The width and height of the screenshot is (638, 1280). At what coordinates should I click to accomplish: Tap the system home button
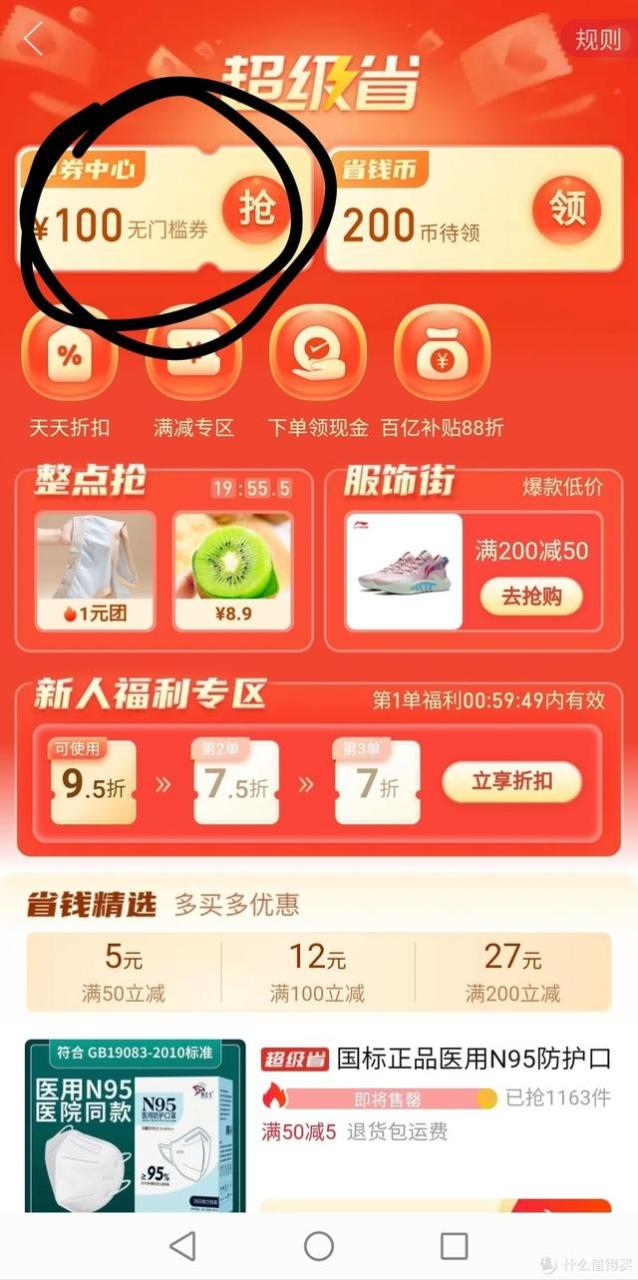click(x=319, y=1246)
